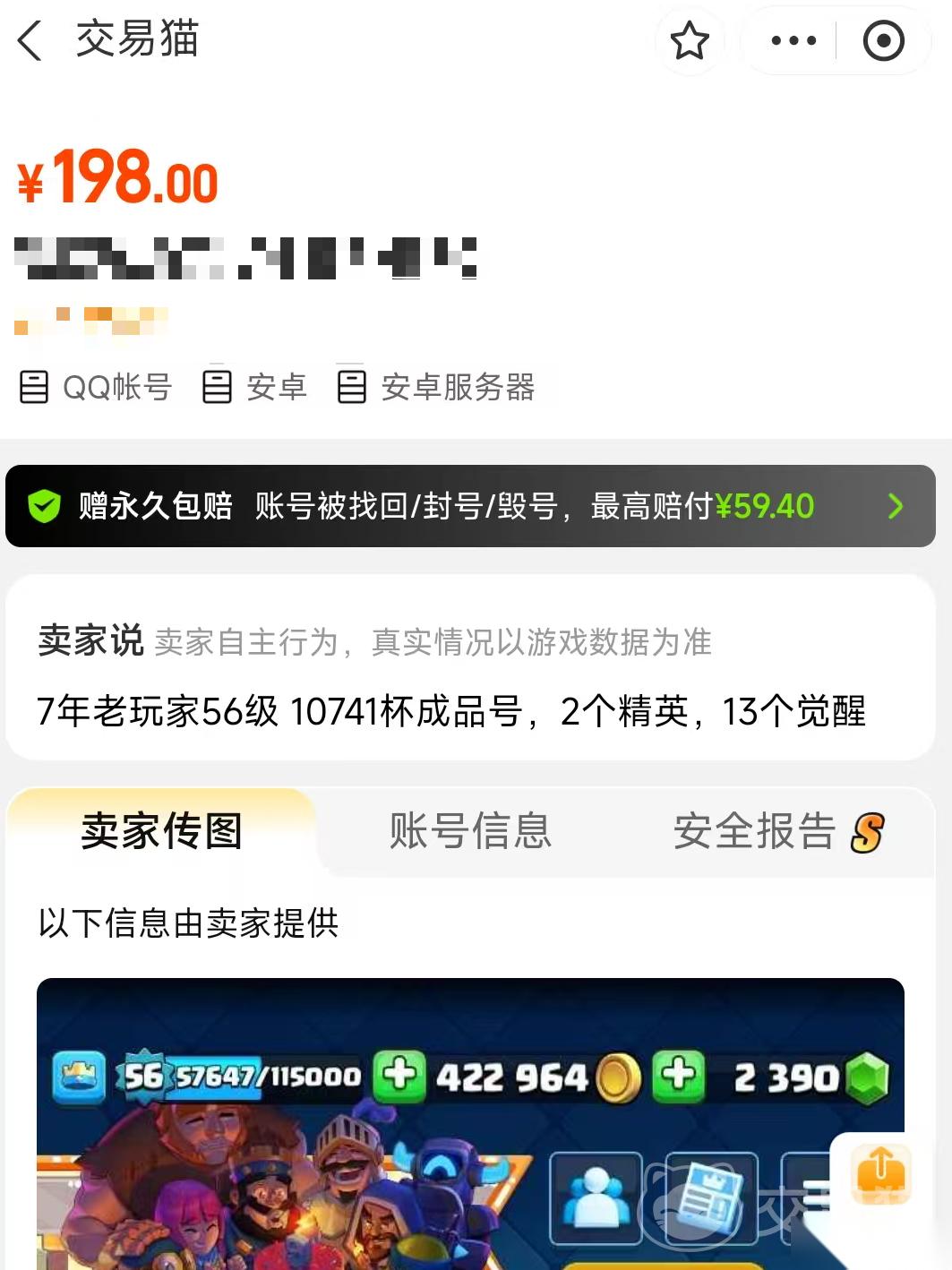Go back from the 交易猫 page
Image resolution: width=952 pixels, height=1270 pixels.
click(30, 41)
